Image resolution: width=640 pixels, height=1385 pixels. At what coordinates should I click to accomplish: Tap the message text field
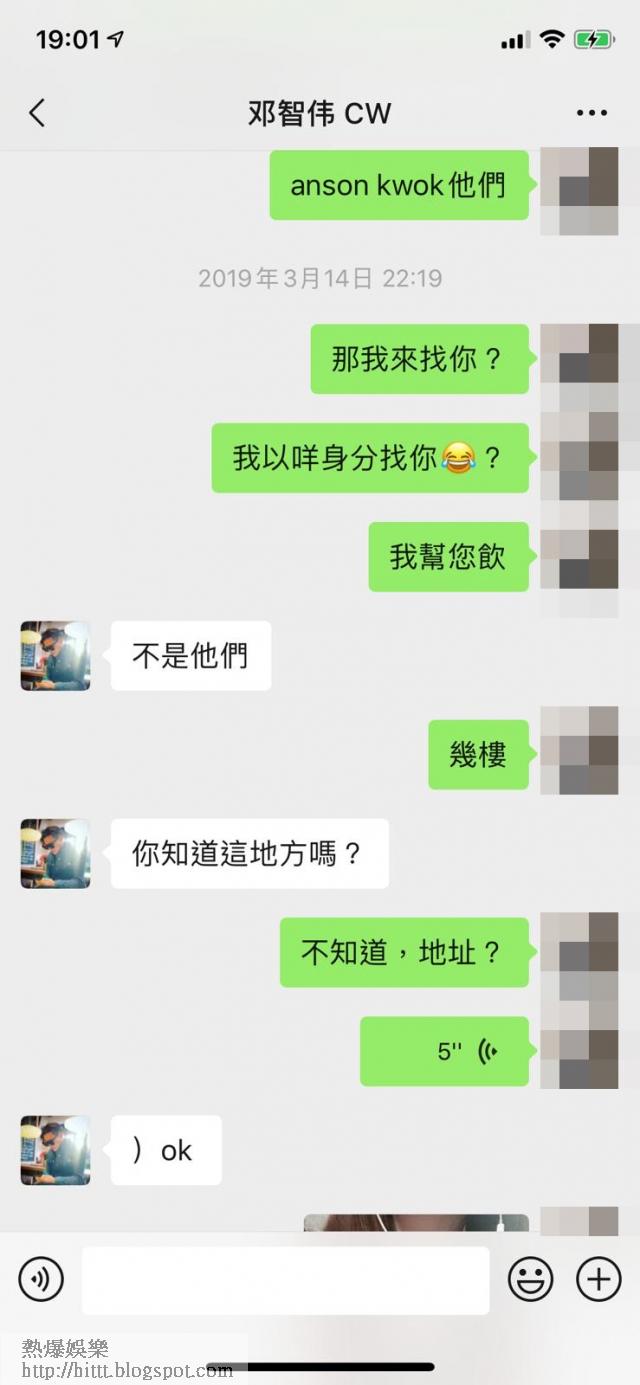pyautogui.click(x=285, y=1279)
